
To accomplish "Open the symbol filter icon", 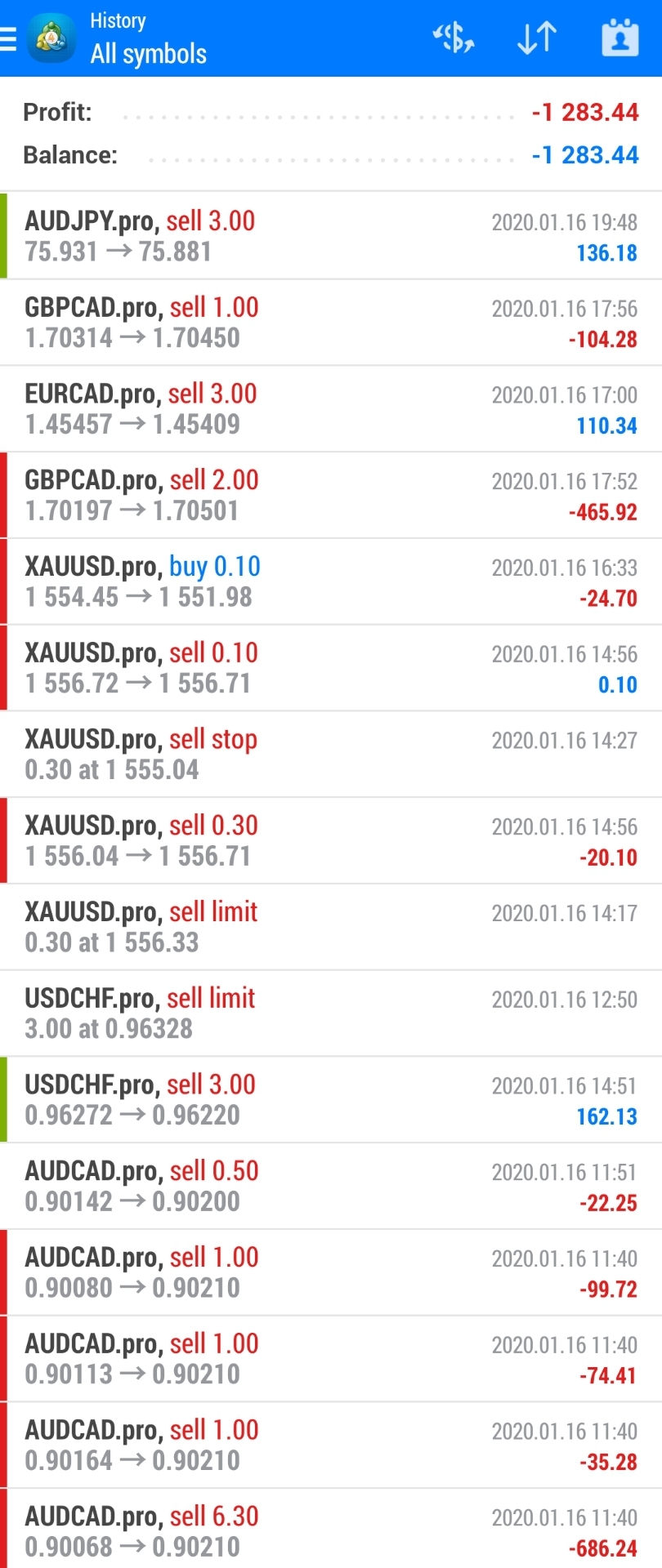I will point(454,38).
